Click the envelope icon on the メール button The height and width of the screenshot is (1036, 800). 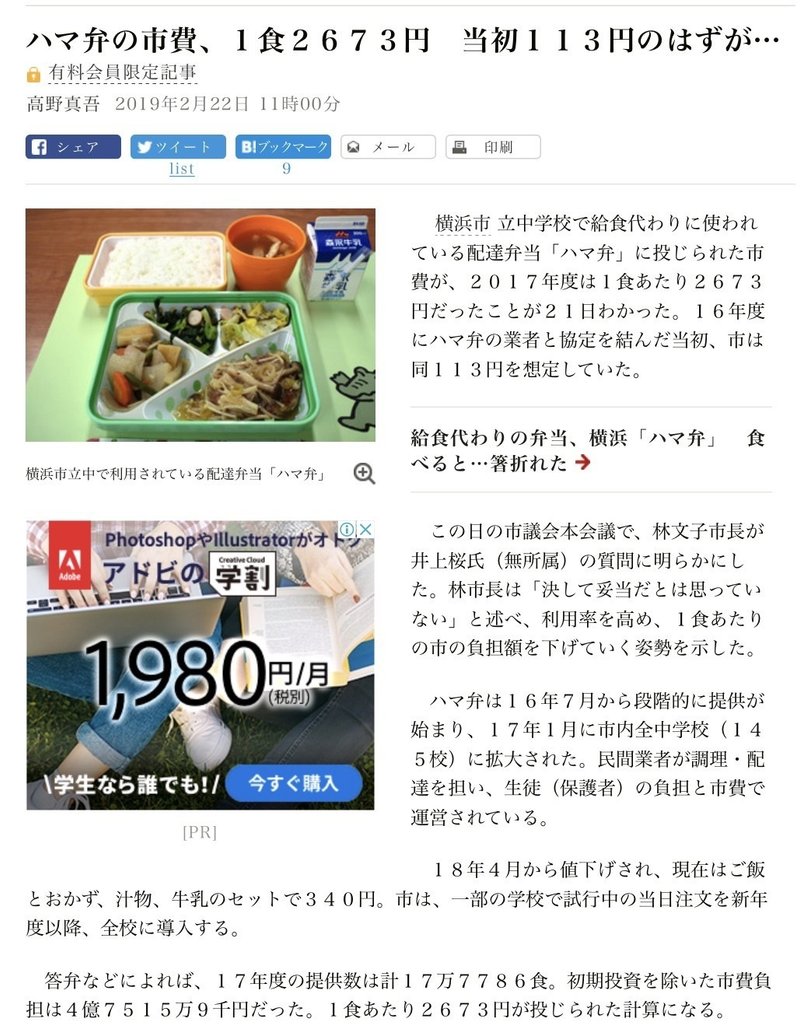[353, 147]
